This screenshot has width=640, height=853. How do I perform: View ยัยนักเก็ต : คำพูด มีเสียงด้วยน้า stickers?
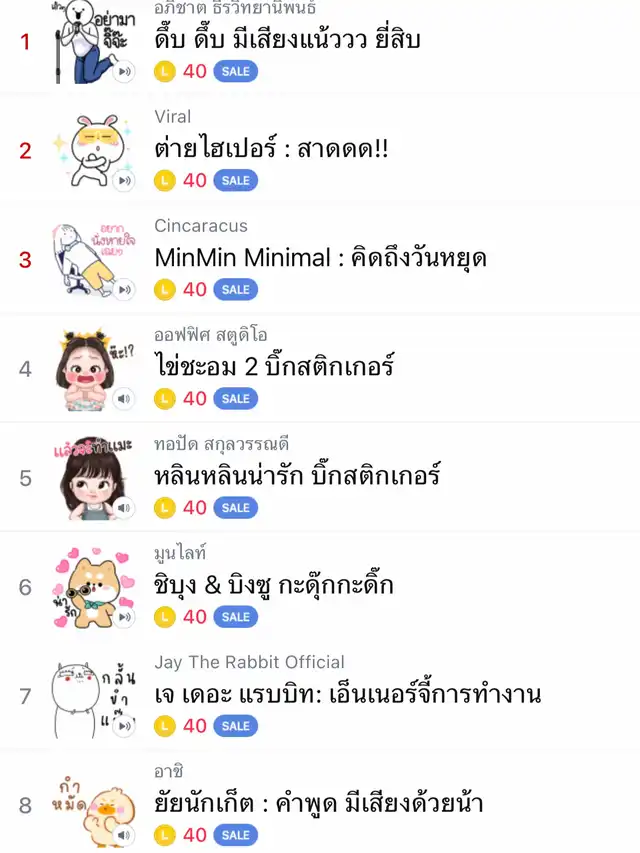point(319,803)
